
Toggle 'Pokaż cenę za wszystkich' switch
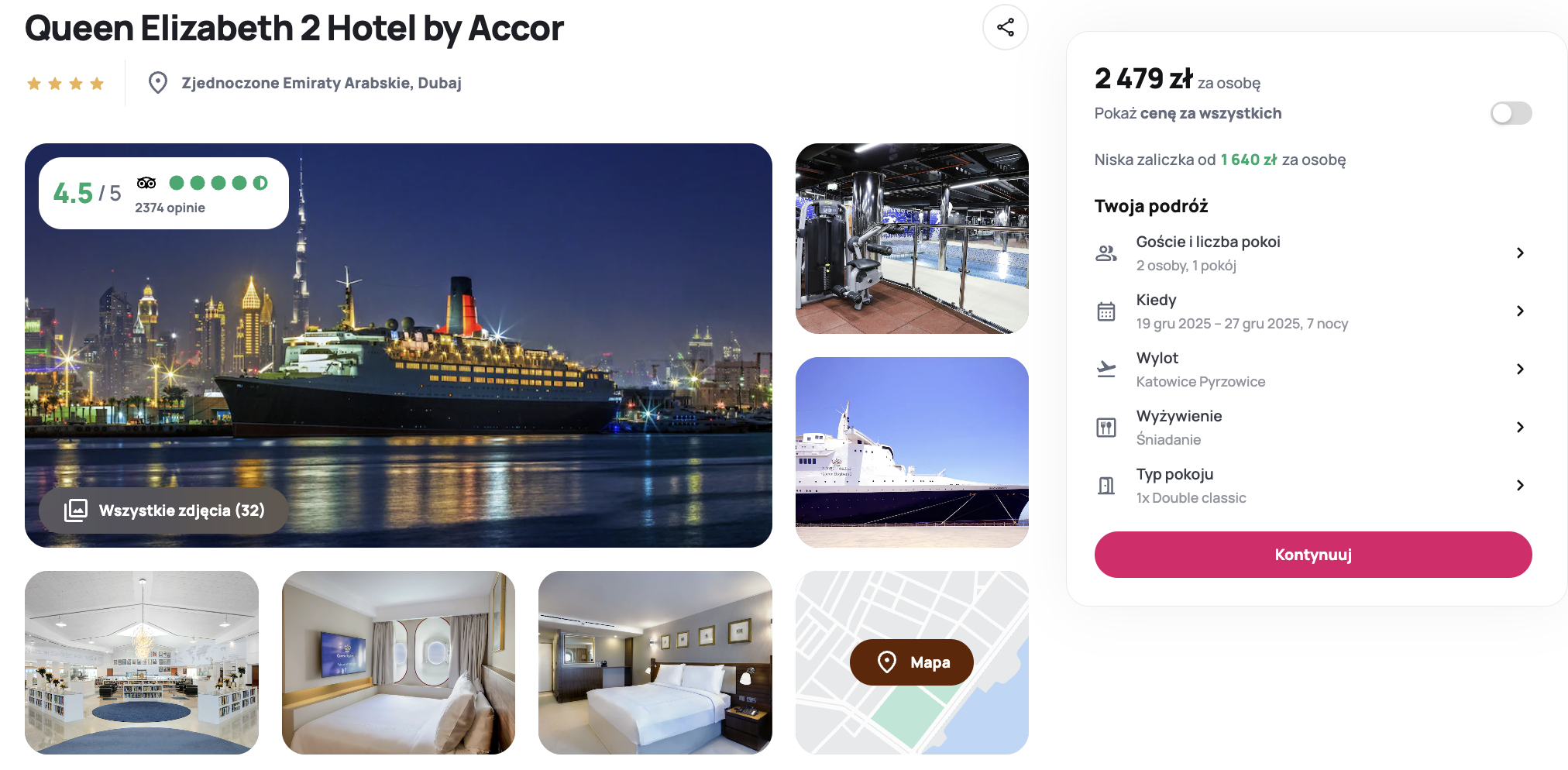(x=1510, y=113)
